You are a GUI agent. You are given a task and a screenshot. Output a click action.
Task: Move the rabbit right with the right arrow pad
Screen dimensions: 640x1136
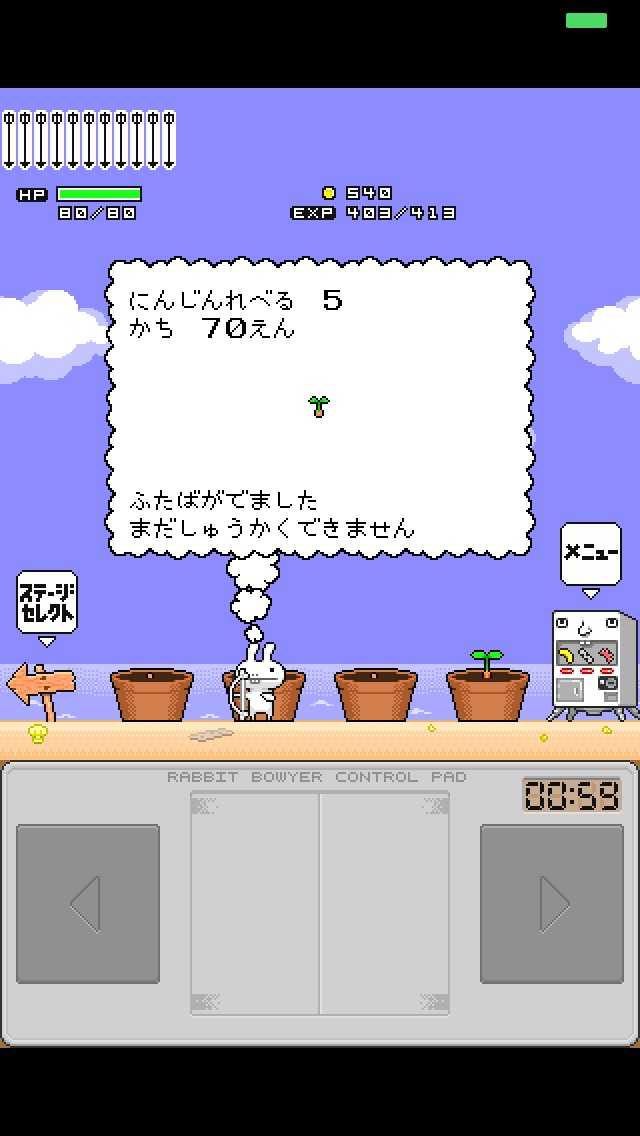click(551, 903)
